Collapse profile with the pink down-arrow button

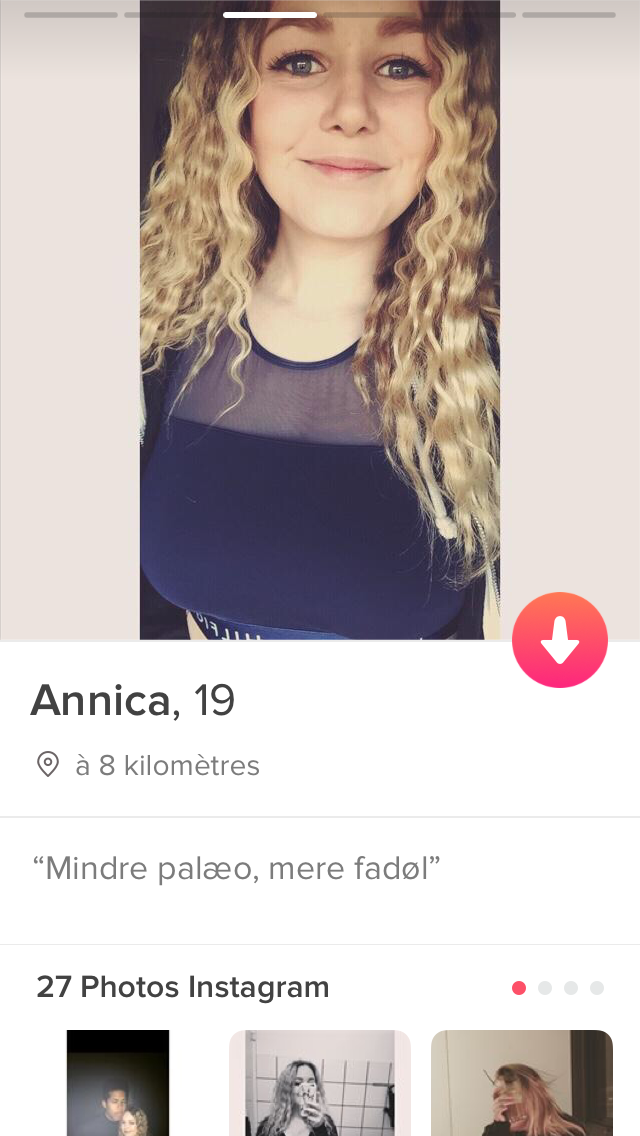(560, 640)
